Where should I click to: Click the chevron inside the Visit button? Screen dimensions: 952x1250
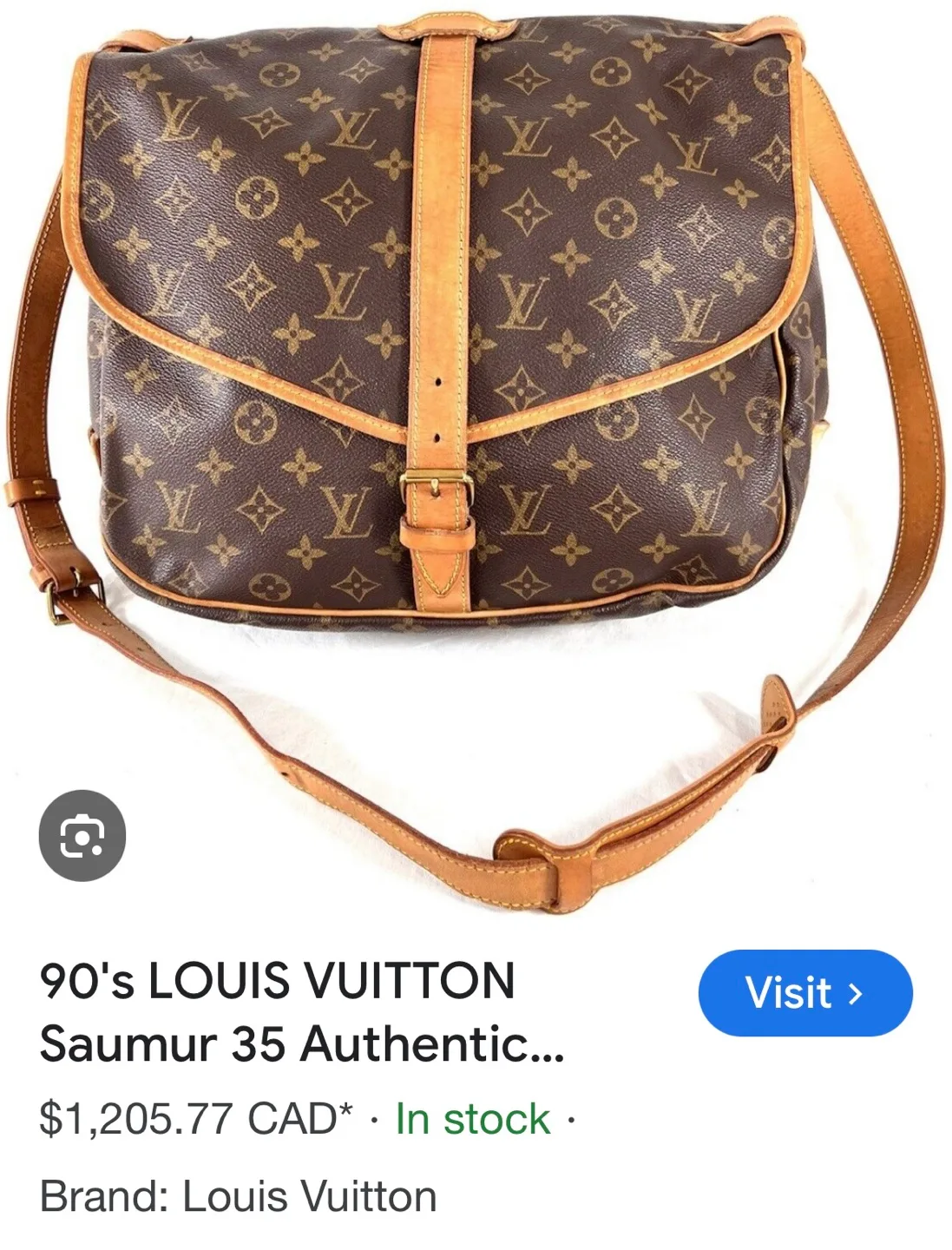[x=856, y=995]
